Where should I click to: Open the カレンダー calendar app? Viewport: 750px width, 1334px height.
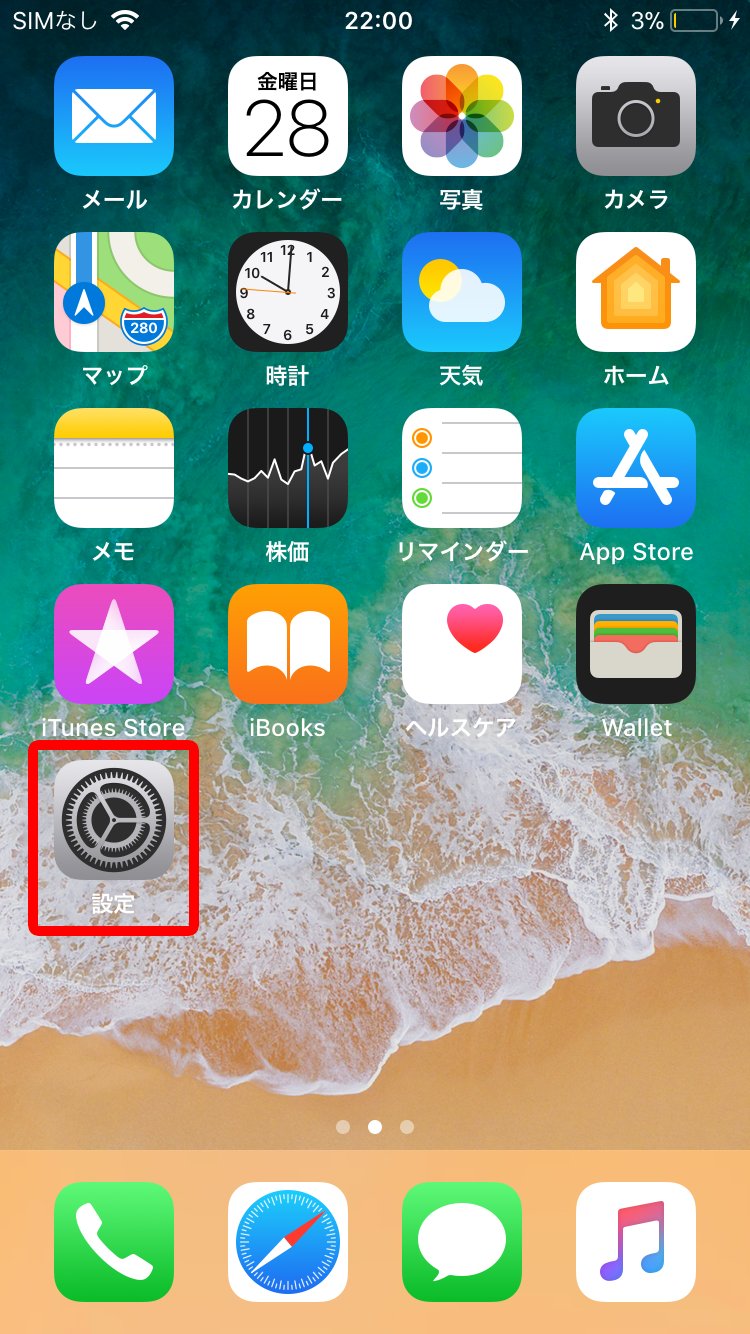[288, 116]
